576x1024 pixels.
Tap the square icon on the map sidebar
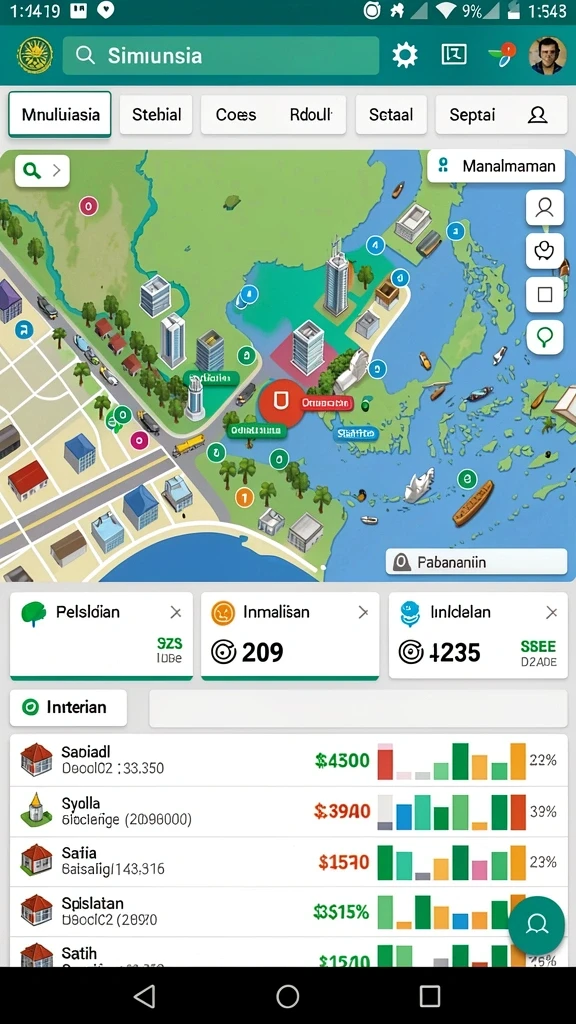[545, 295]
